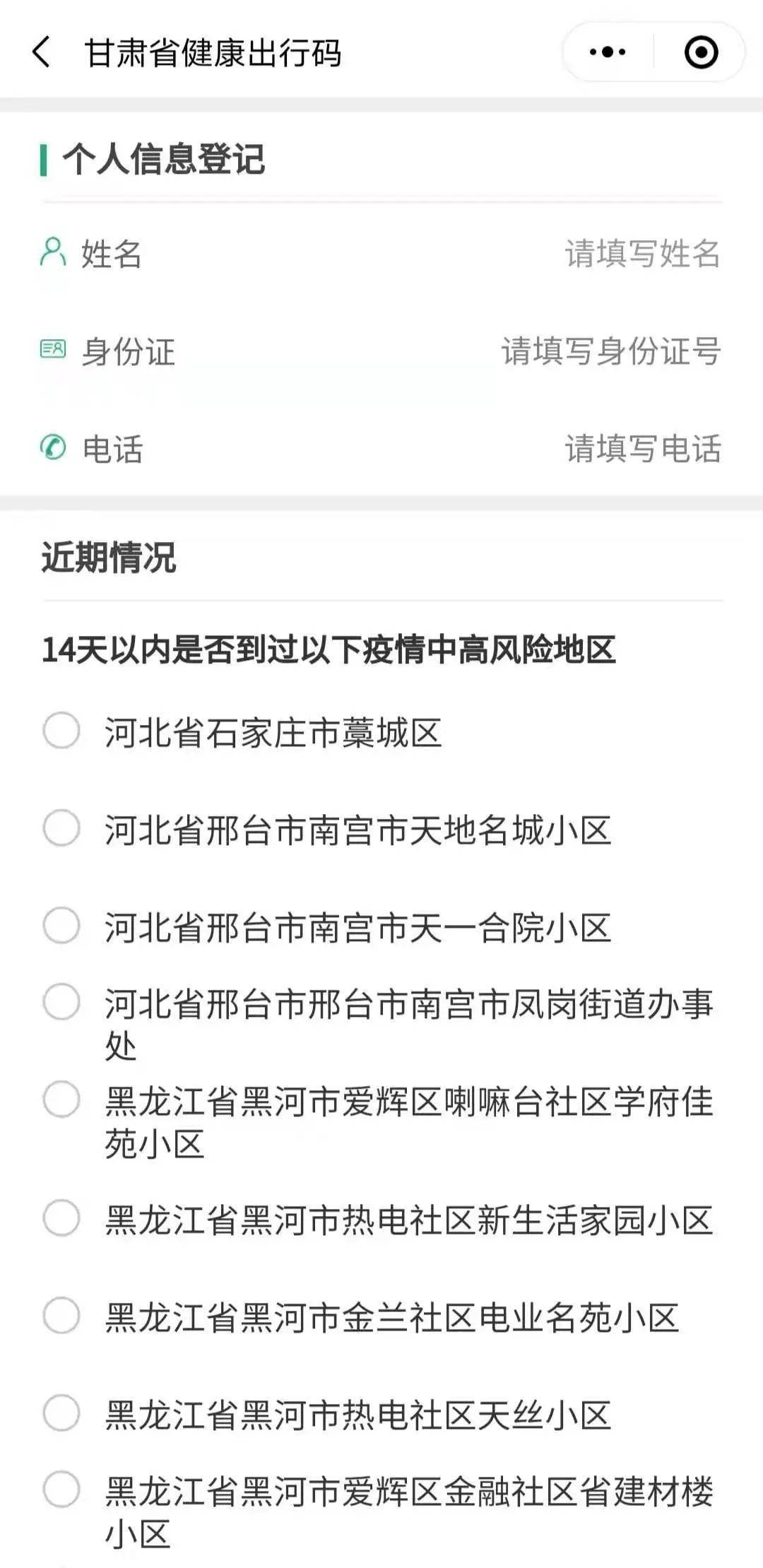Screen dimensions: 763x1568
Task: Select 爱辉区金融社区省建材楼小区
Action: 61,1490
